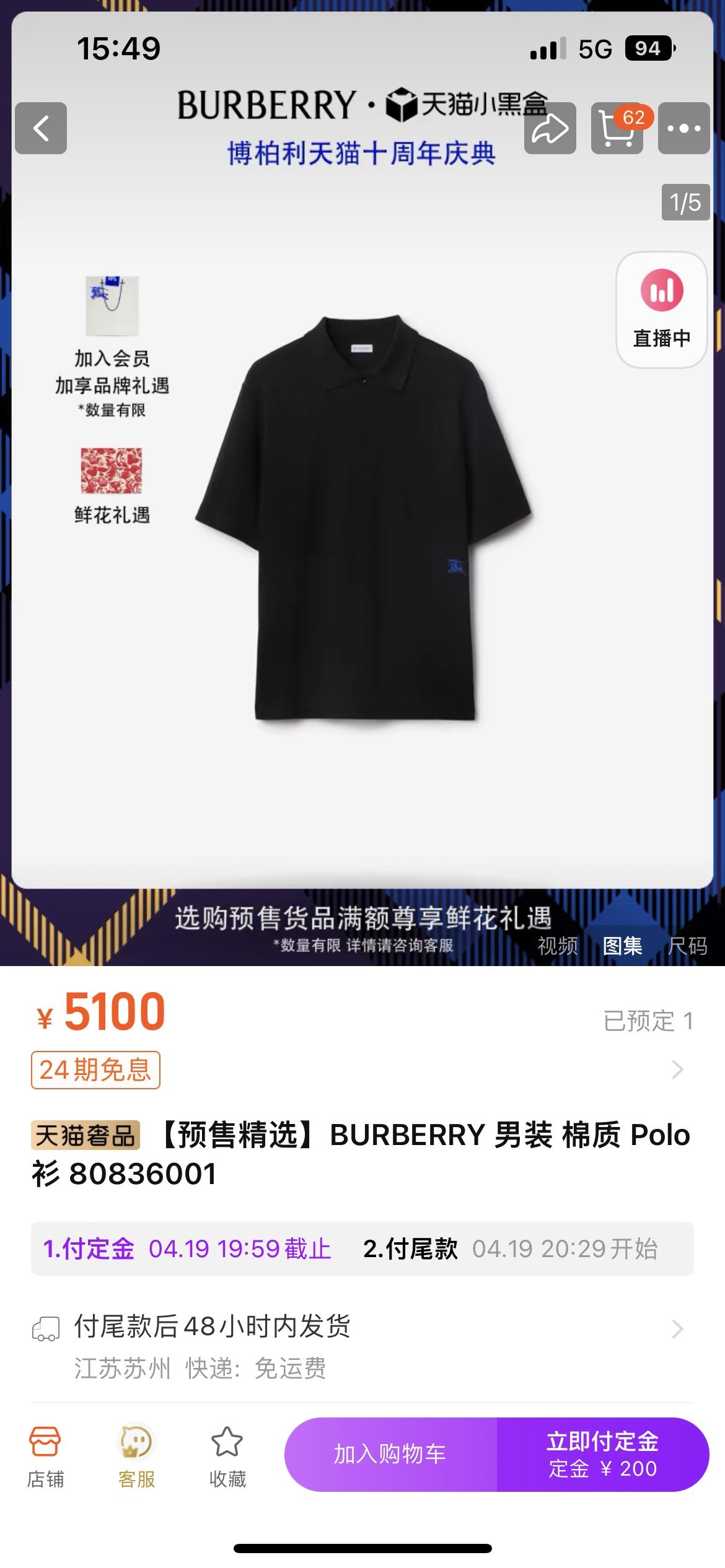Switch to the 图集 gallery tab
725x1568 pixels.
coord(622,946)
